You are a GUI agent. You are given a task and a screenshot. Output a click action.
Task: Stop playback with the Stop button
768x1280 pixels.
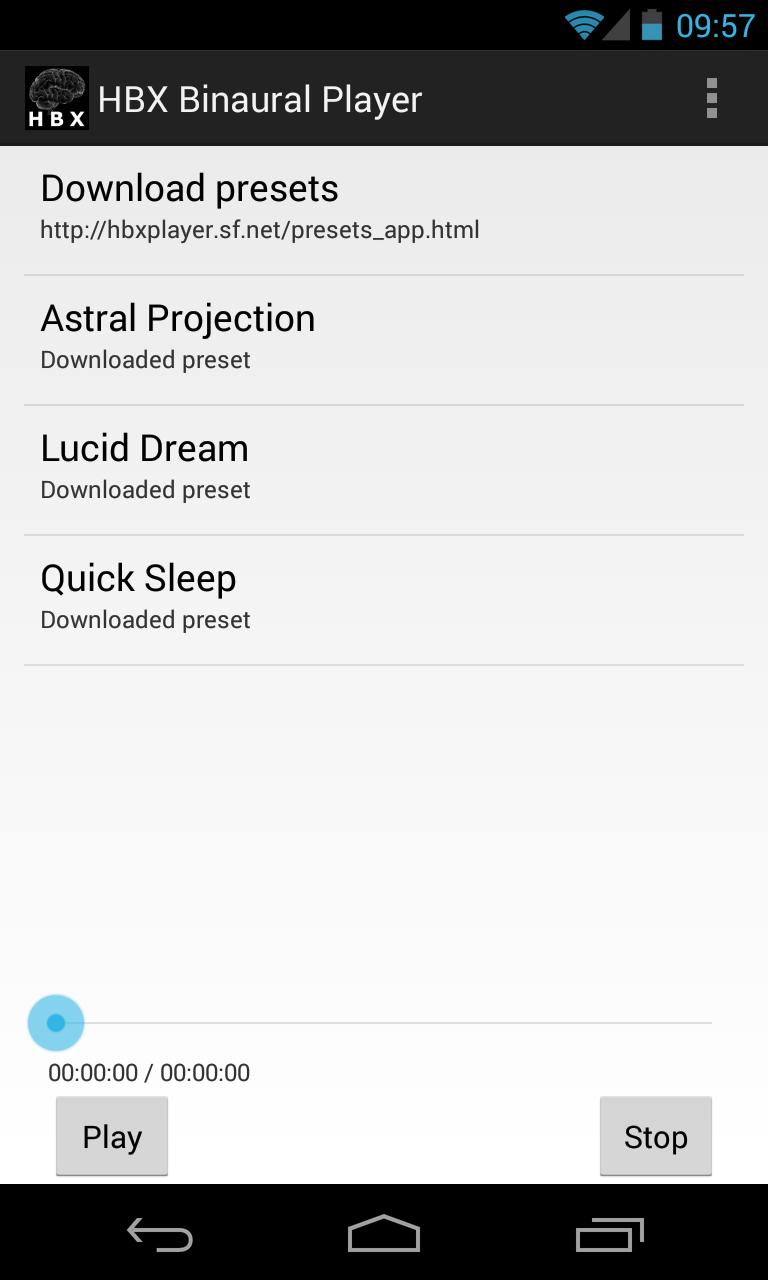click(x=655, y=1136)
